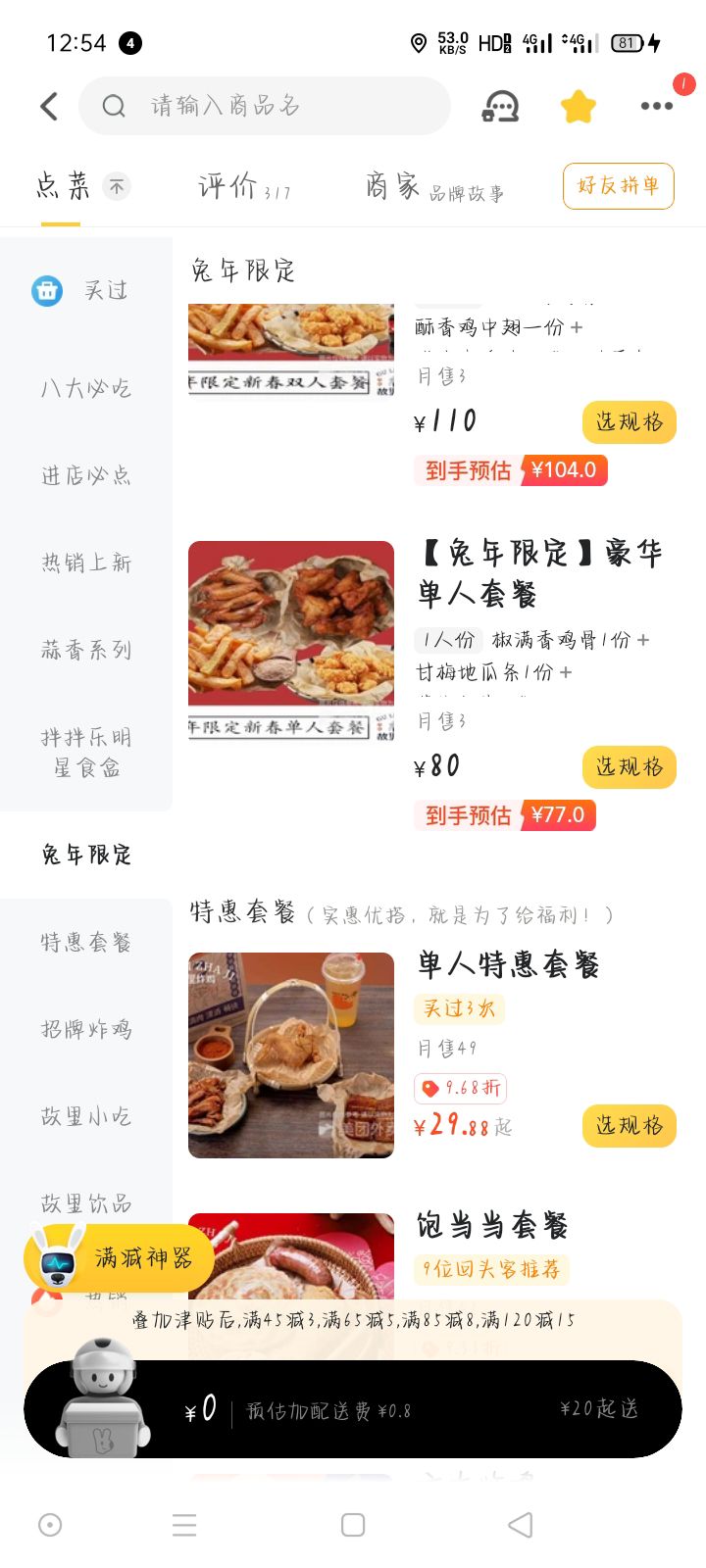This screenshot has width=706, height=1568.
Task: Open the shopping cart bar showing ¥0
Action: point(353,1409)
